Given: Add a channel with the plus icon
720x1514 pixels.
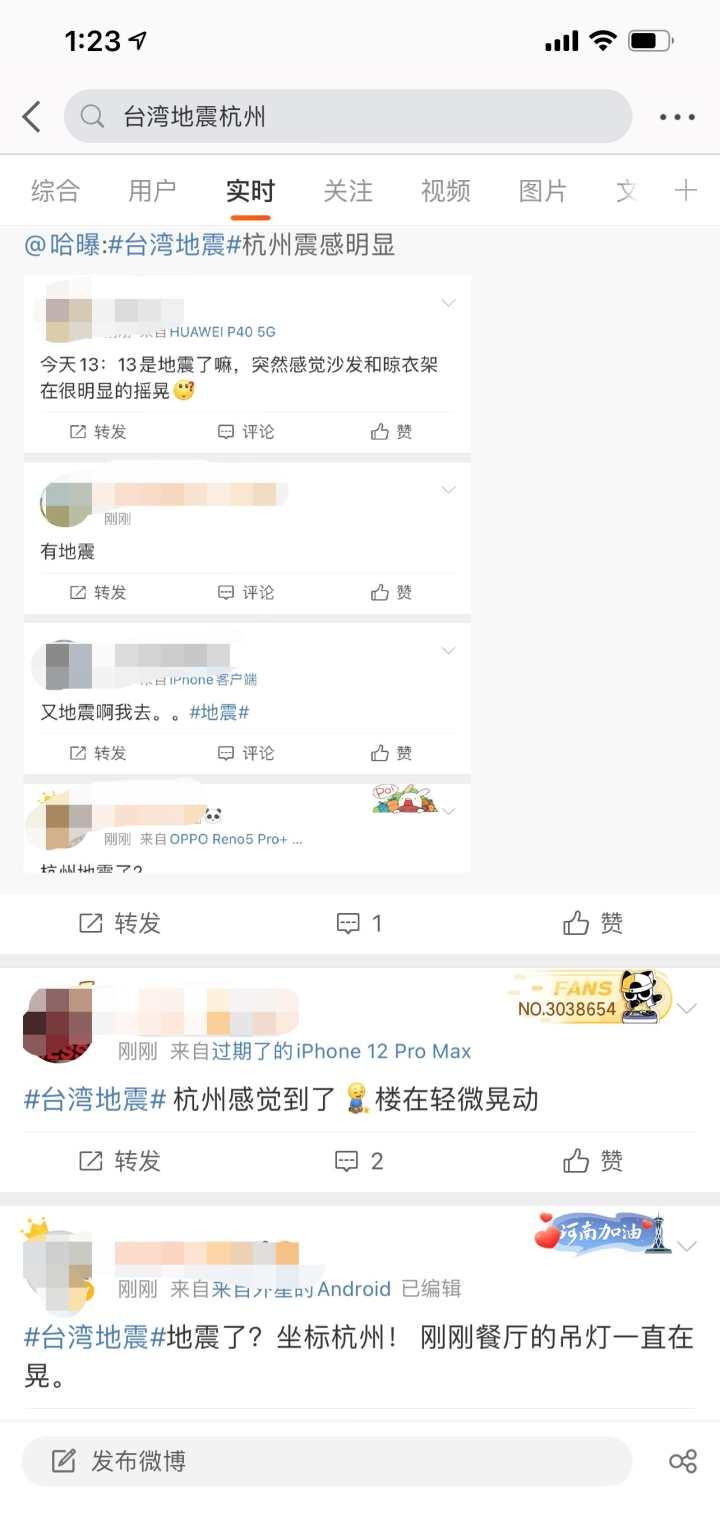Looking at the screenshot, I should pyautogui.click(x=686, y=191).
